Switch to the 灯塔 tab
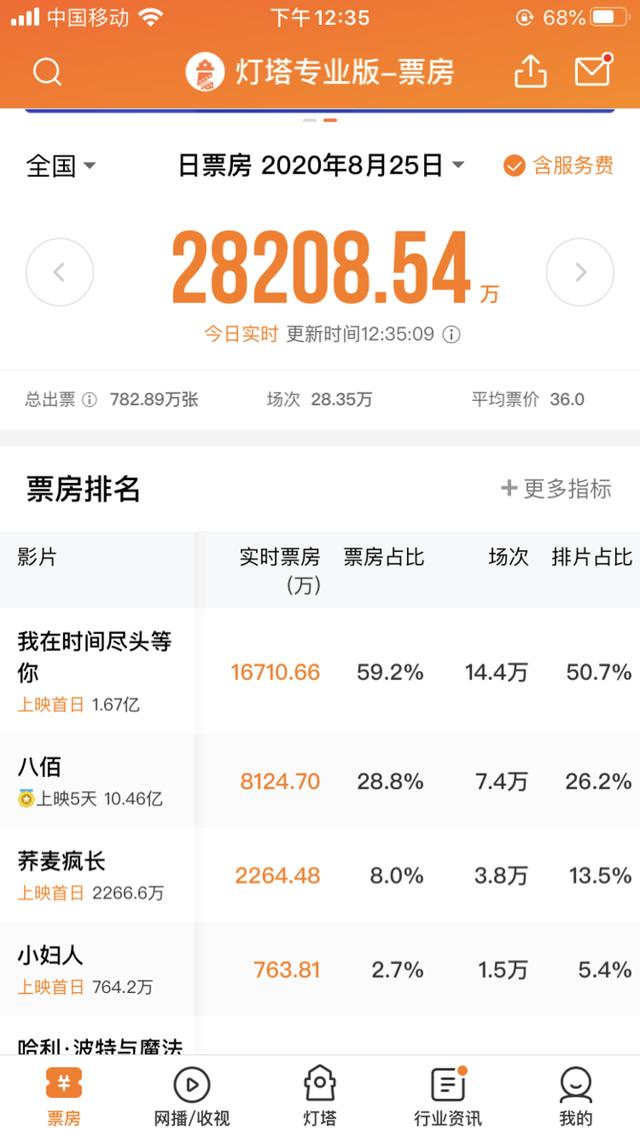Viewport: 640px width, 1138px height. (319, 1097)
